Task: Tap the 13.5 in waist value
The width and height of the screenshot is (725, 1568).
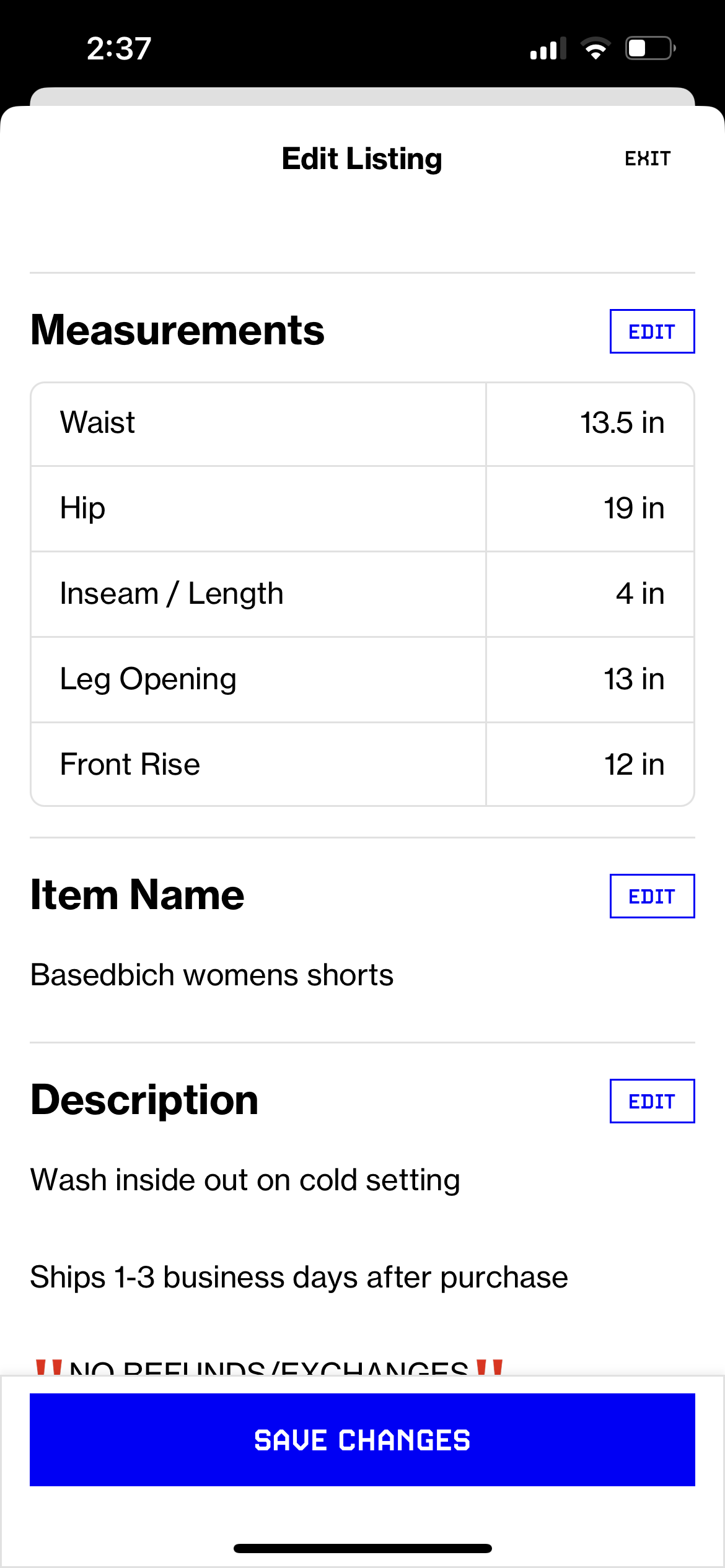Action: 623,423
